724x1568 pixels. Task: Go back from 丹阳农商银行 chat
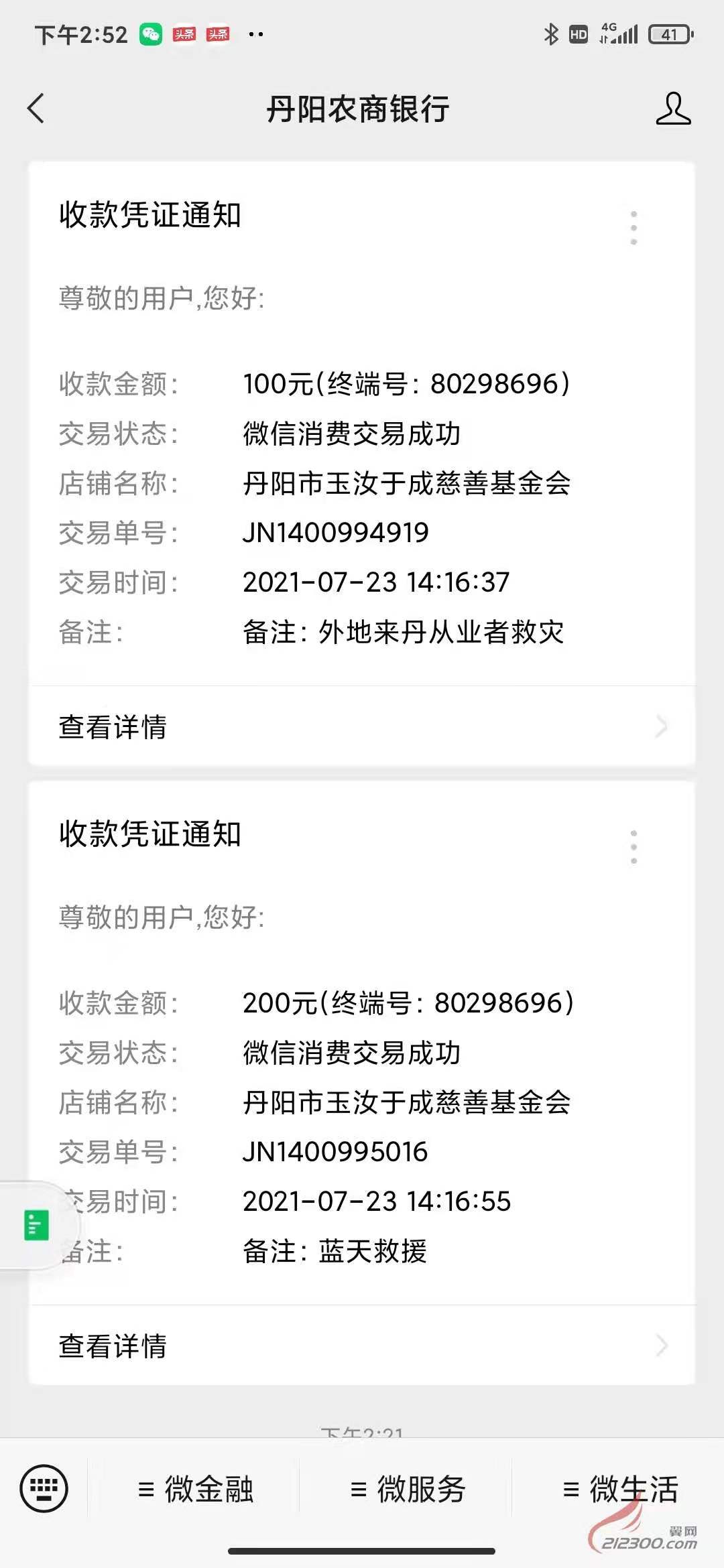[x=36, y=109]
